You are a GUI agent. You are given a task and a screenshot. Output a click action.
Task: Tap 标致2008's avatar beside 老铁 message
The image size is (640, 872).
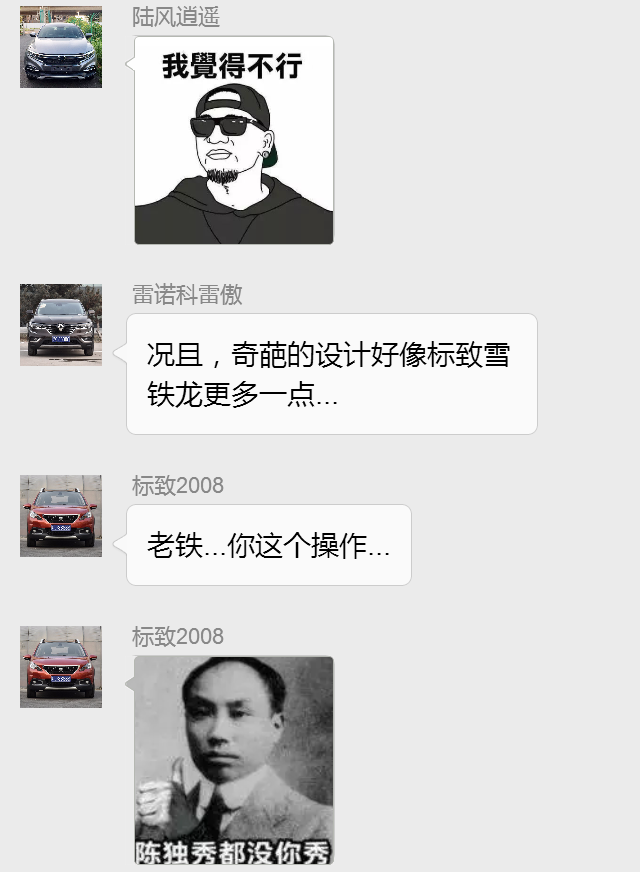(61, 515)
